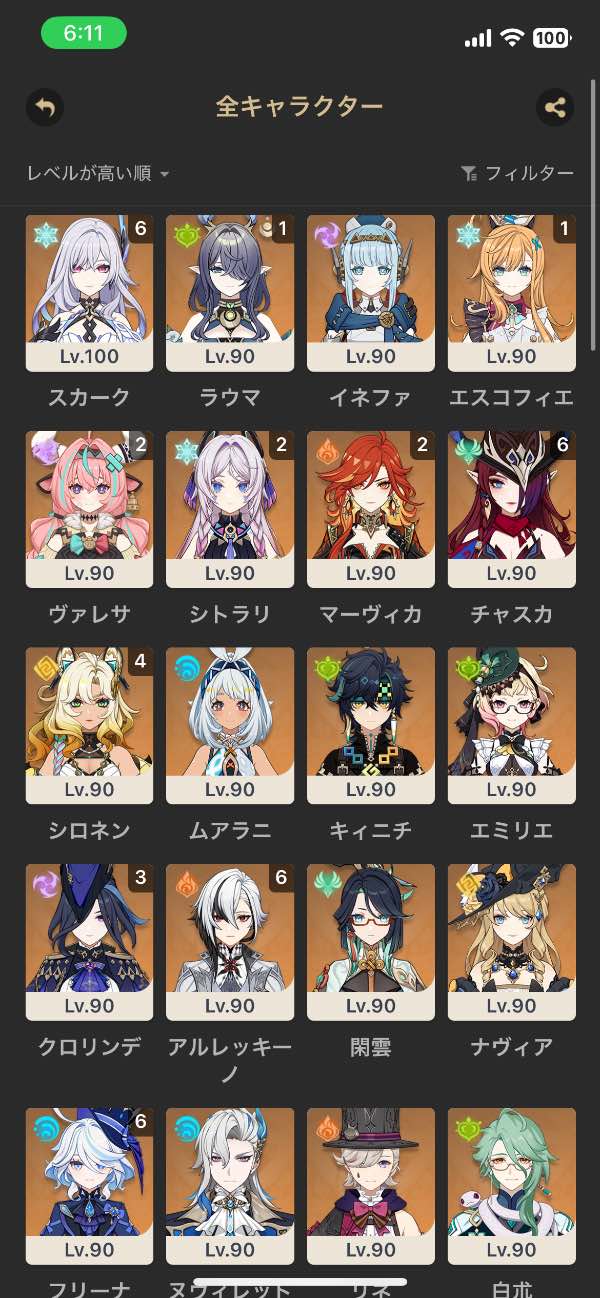Open the フィルター filter options
Image resolution: width=600 pixels, height=1298 pixels.
(x=518, y=174)
